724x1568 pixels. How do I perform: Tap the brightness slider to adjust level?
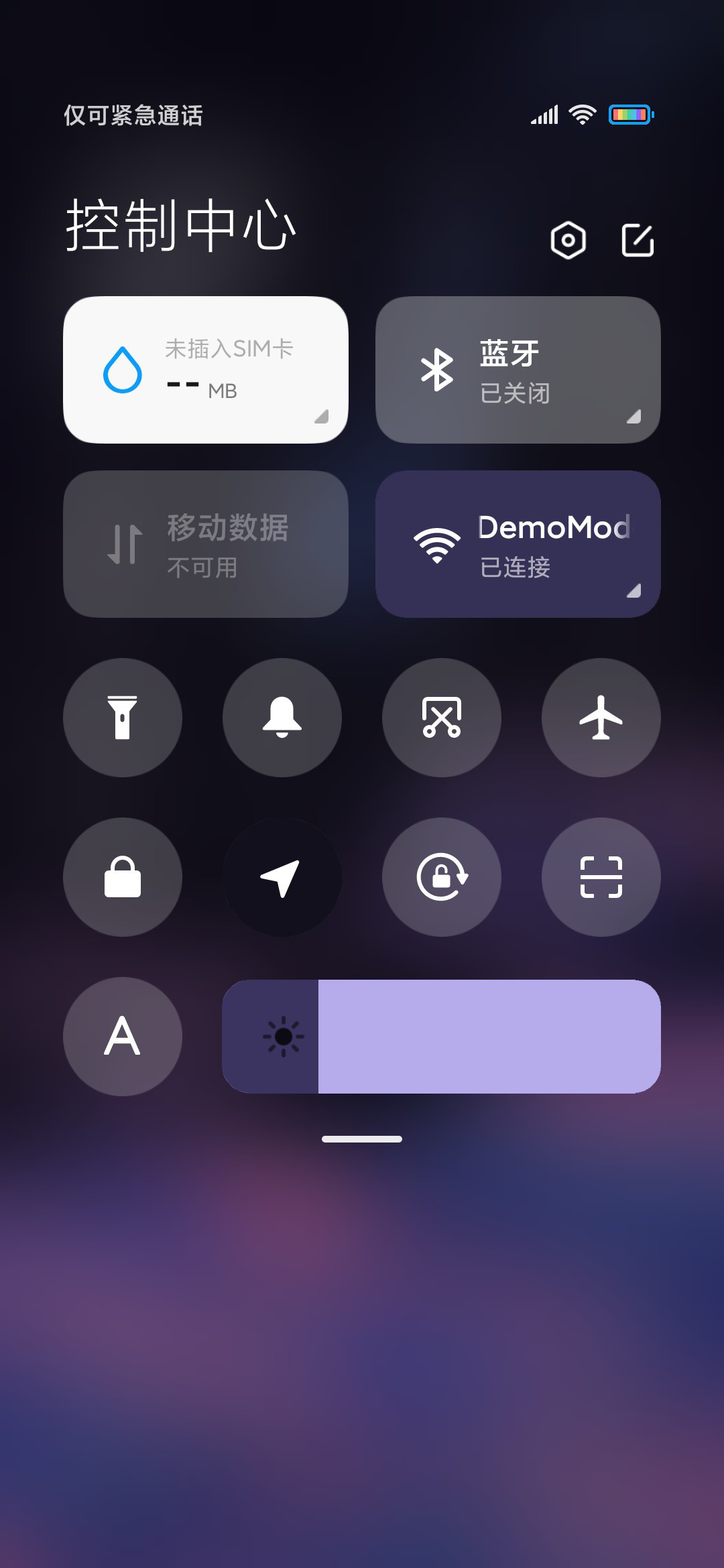pyautogui.click(x=441, y=1037)
